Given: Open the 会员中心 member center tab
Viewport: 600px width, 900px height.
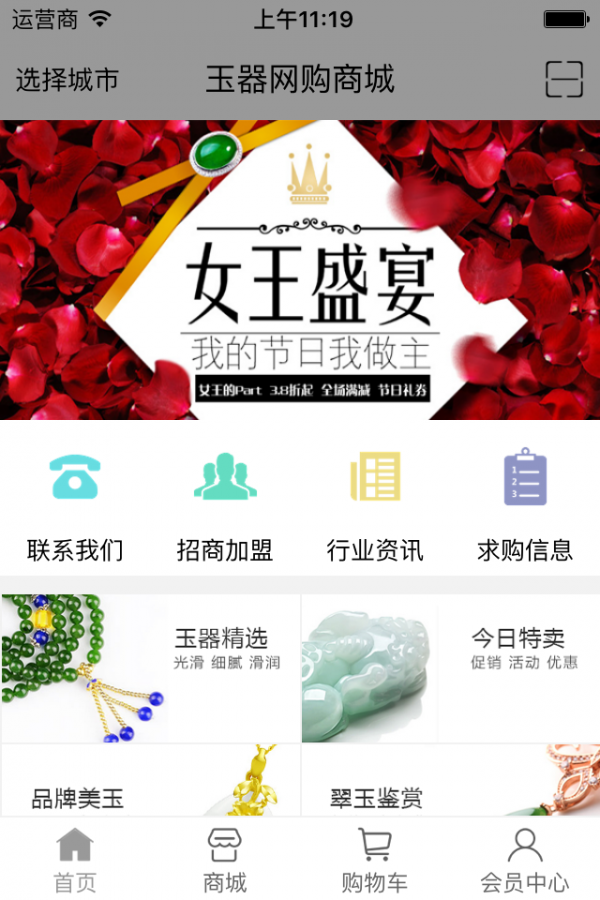Looking at the screenshot, I should 525,860.
